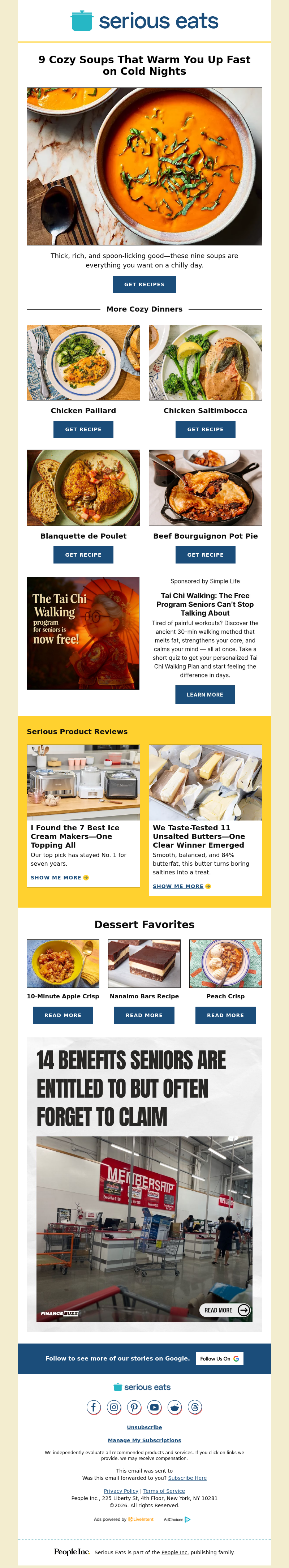Open the Privacy Policy link
This screenshot has width=289, height=1568.
pos(121,1491)
